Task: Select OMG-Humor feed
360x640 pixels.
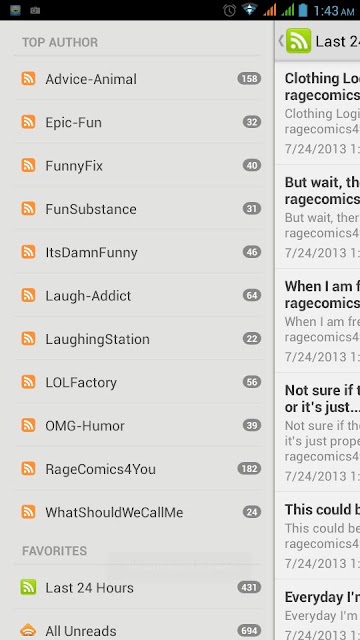Action: [x=137, y=425]
